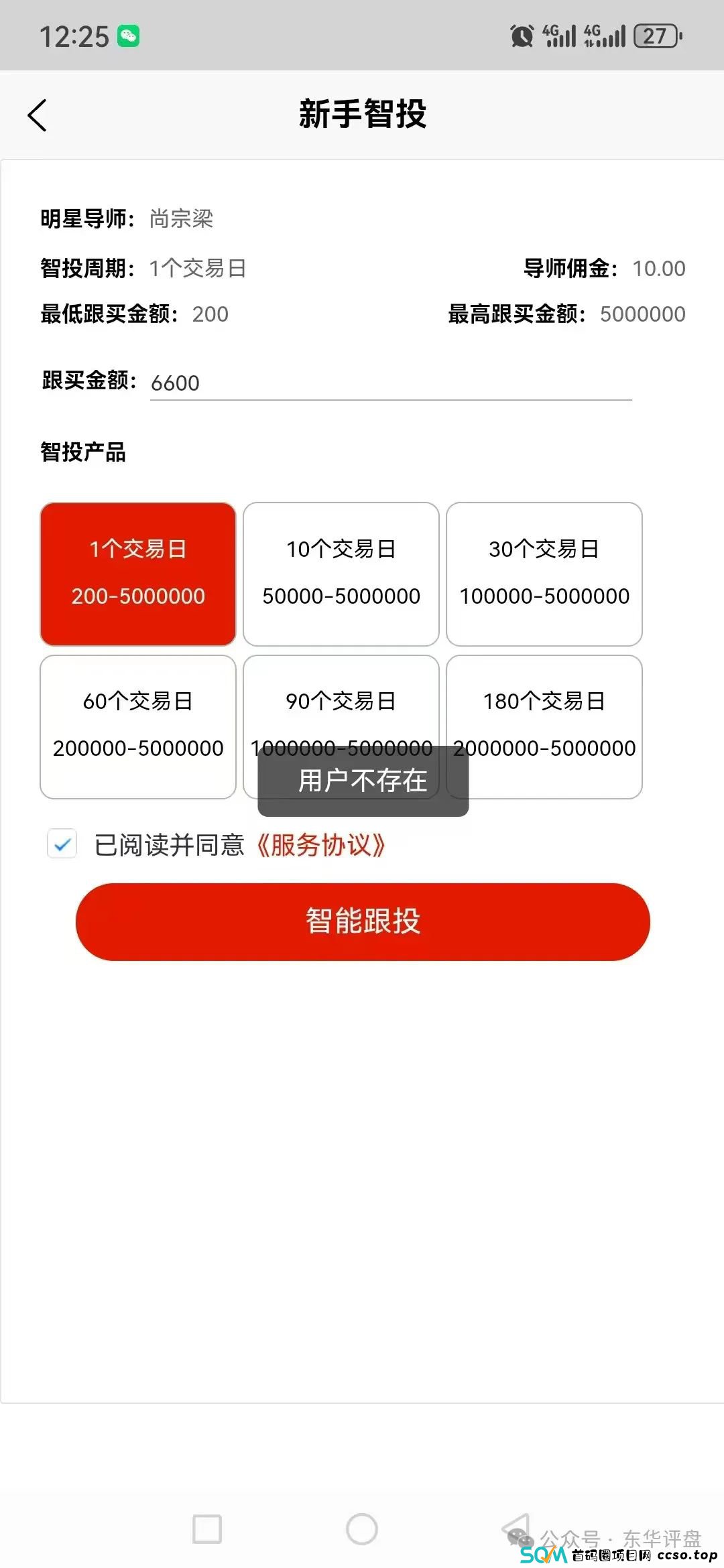Select the 60个交易日 product tile

point(138,726)
